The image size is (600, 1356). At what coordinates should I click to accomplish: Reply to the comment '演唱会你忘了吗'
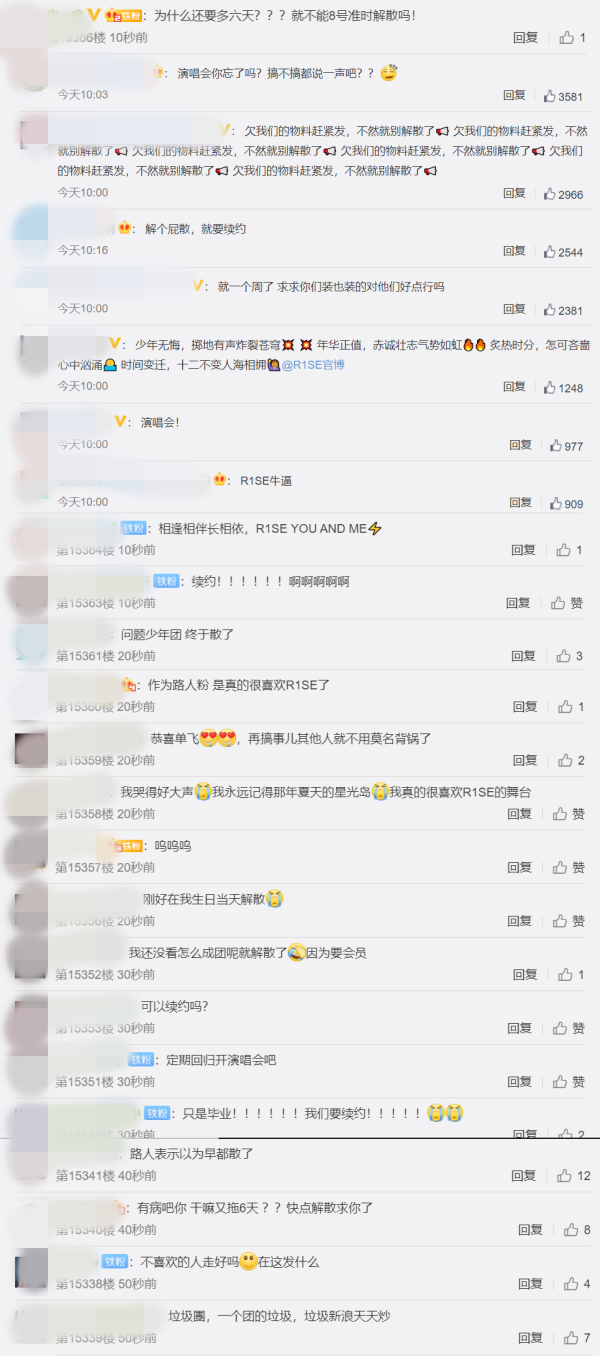click(514, 96)
